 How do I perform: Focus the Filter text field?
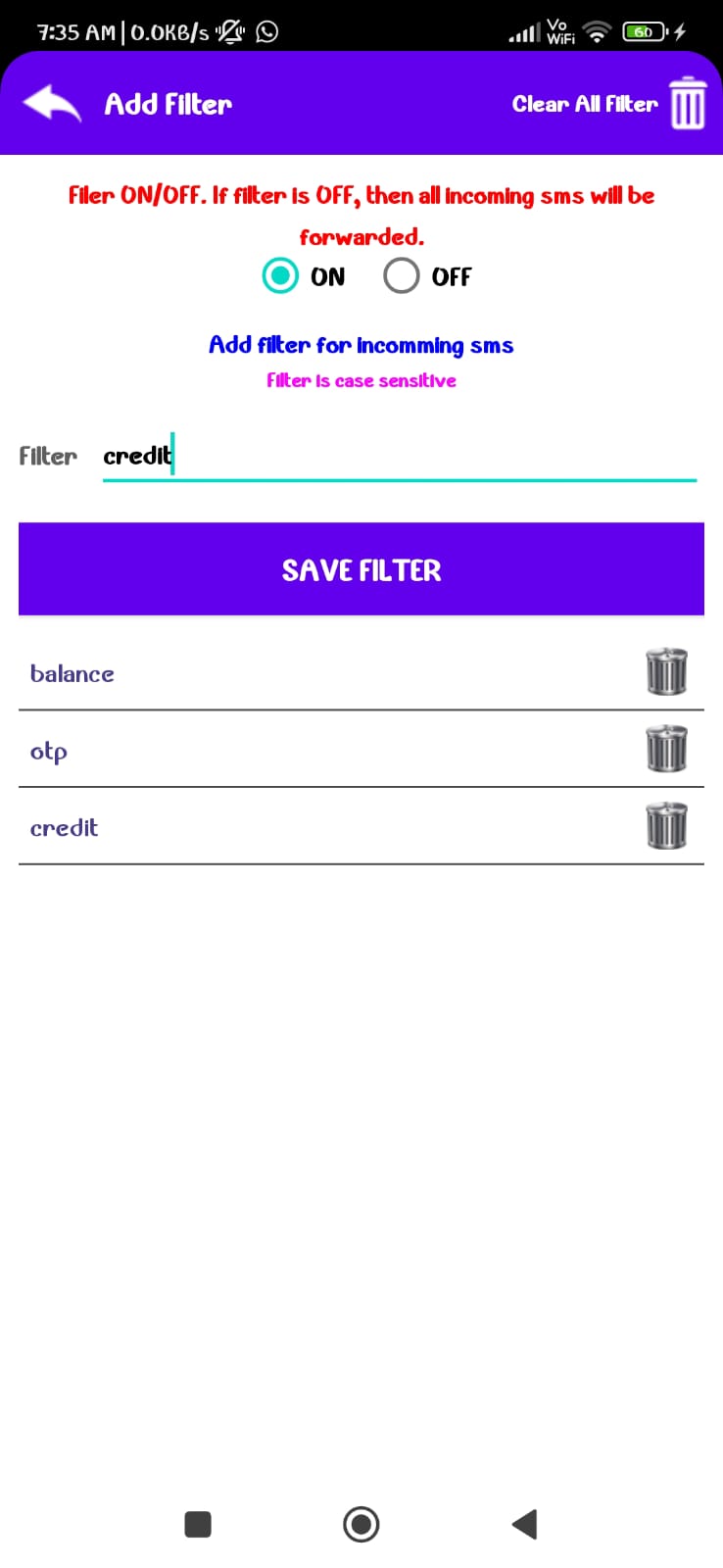click(400, 456)
